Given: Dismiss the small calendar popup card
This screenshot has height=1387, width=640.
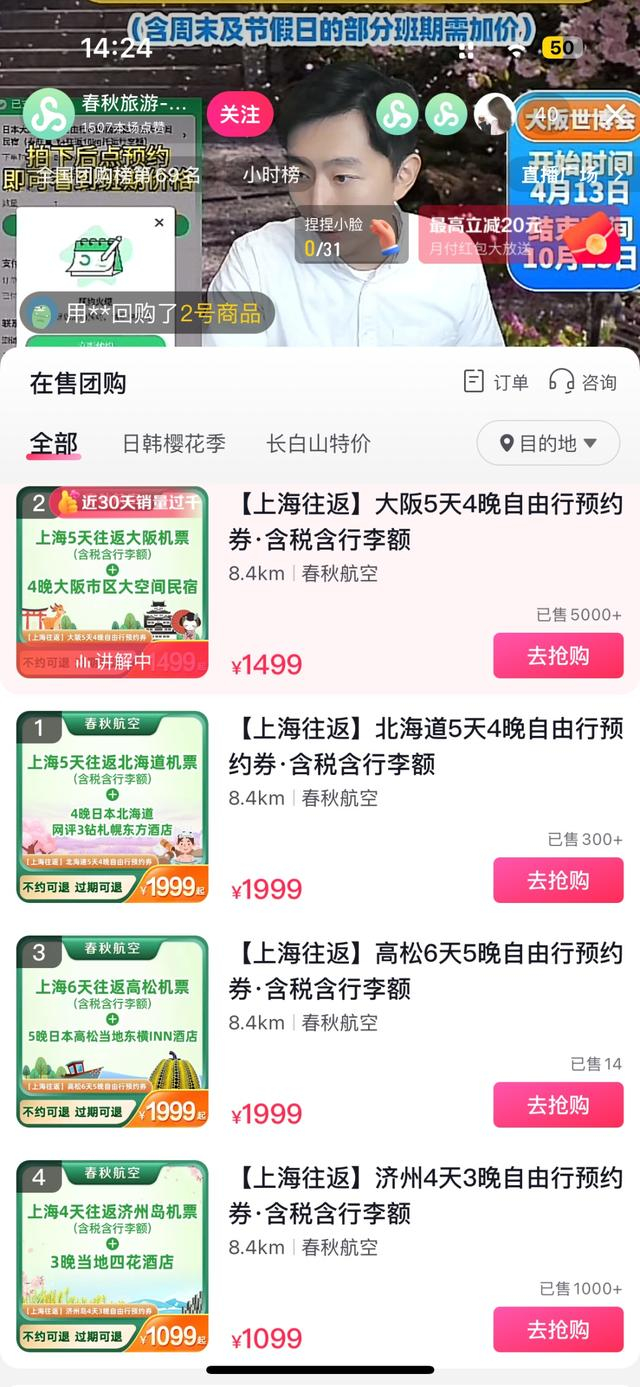Looking at the screenshot, I should (159, 223).
